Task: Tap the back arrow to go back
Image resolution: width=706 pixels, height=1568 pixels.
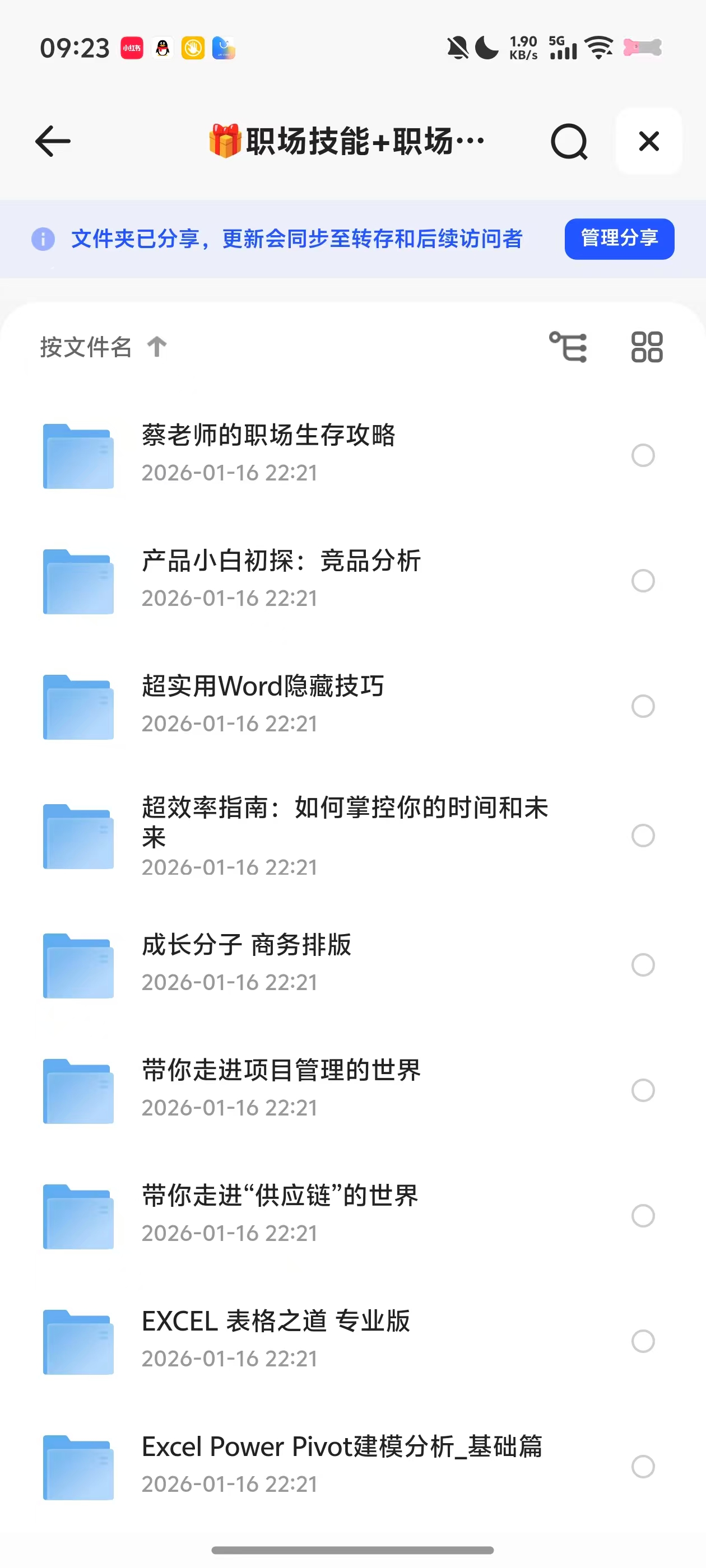Action: tap(52, 141)
